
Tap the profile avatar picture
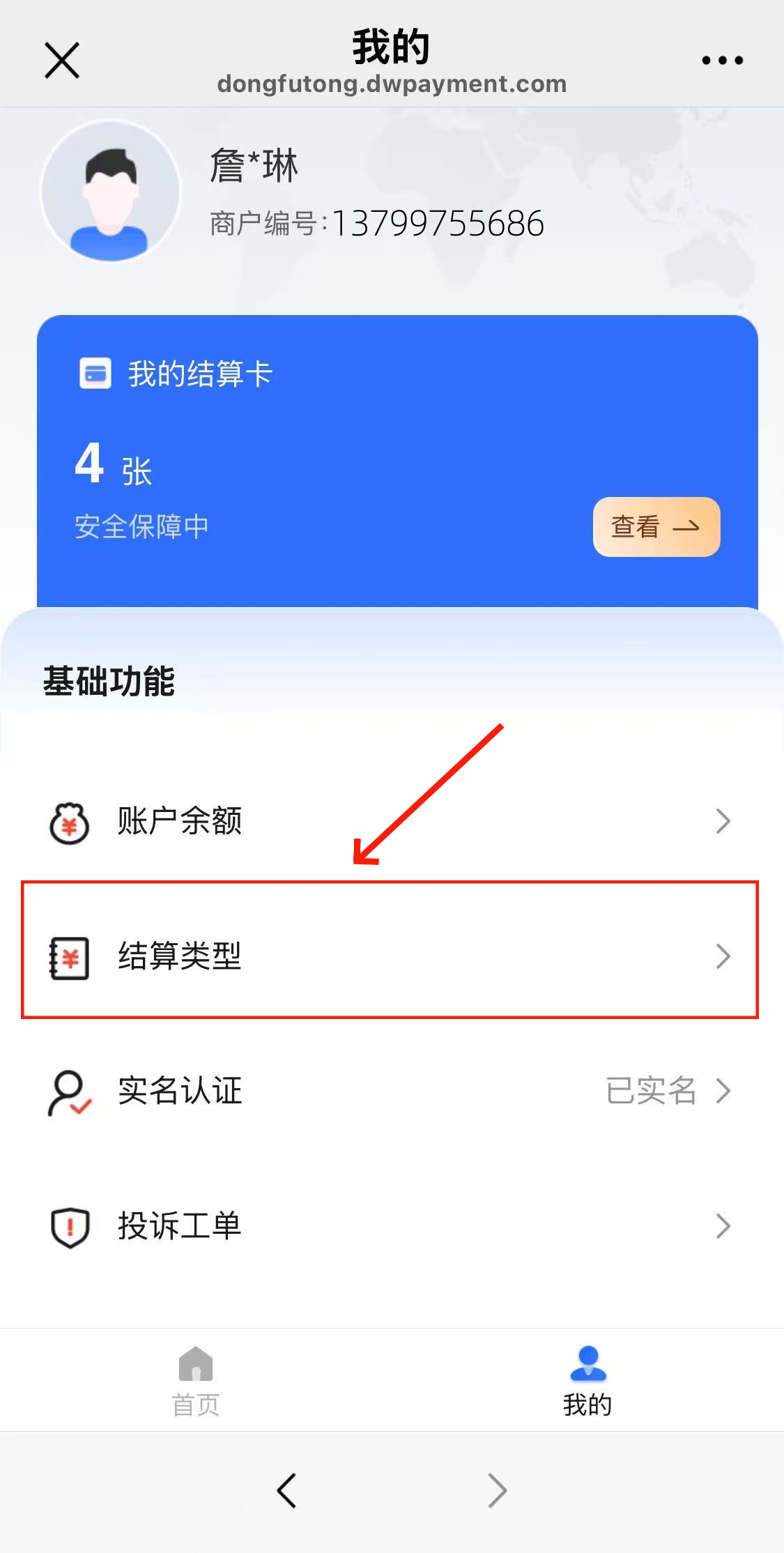point(111,191)
